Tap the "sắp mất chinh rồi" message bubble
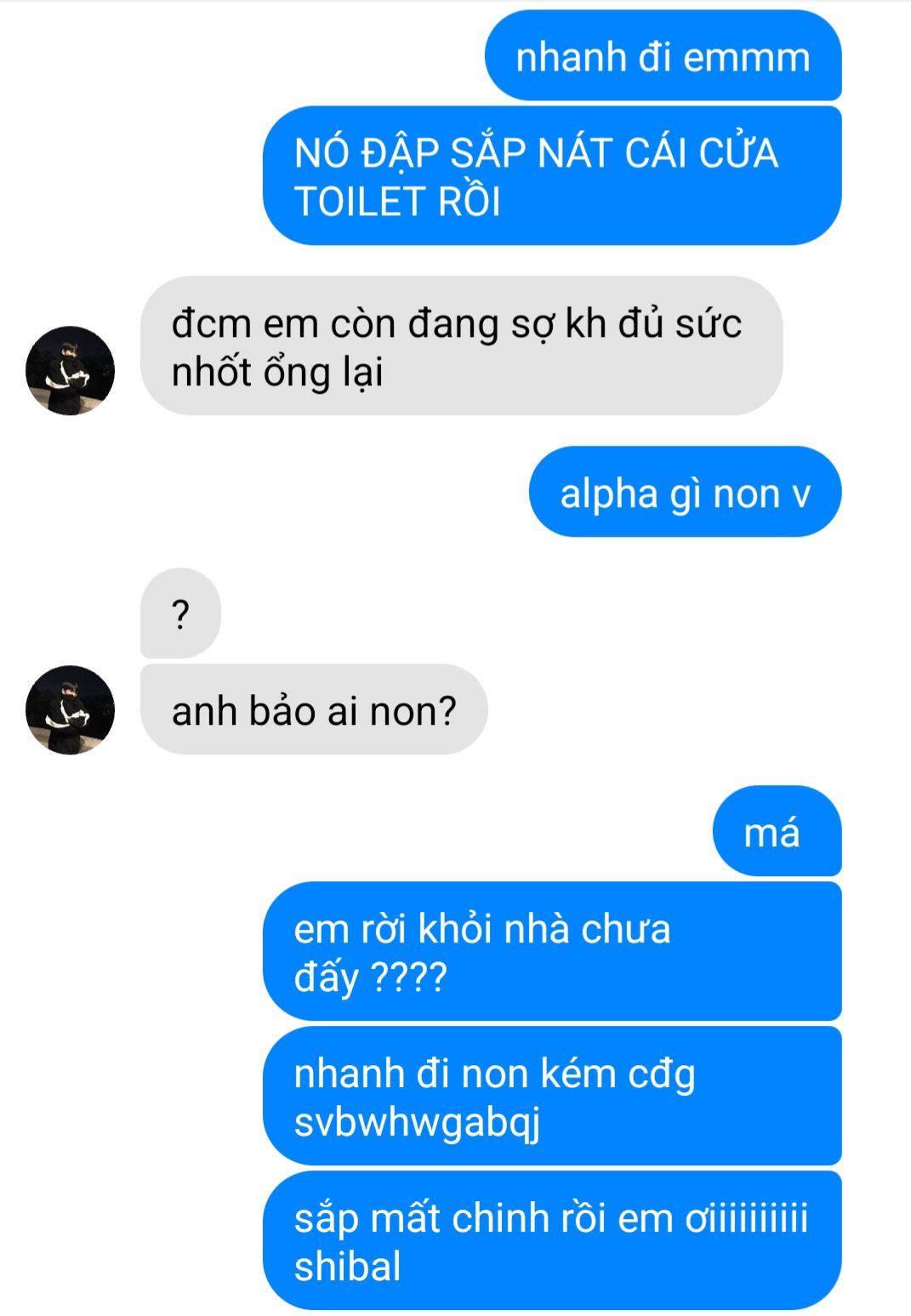 [x=552, y=1240]
